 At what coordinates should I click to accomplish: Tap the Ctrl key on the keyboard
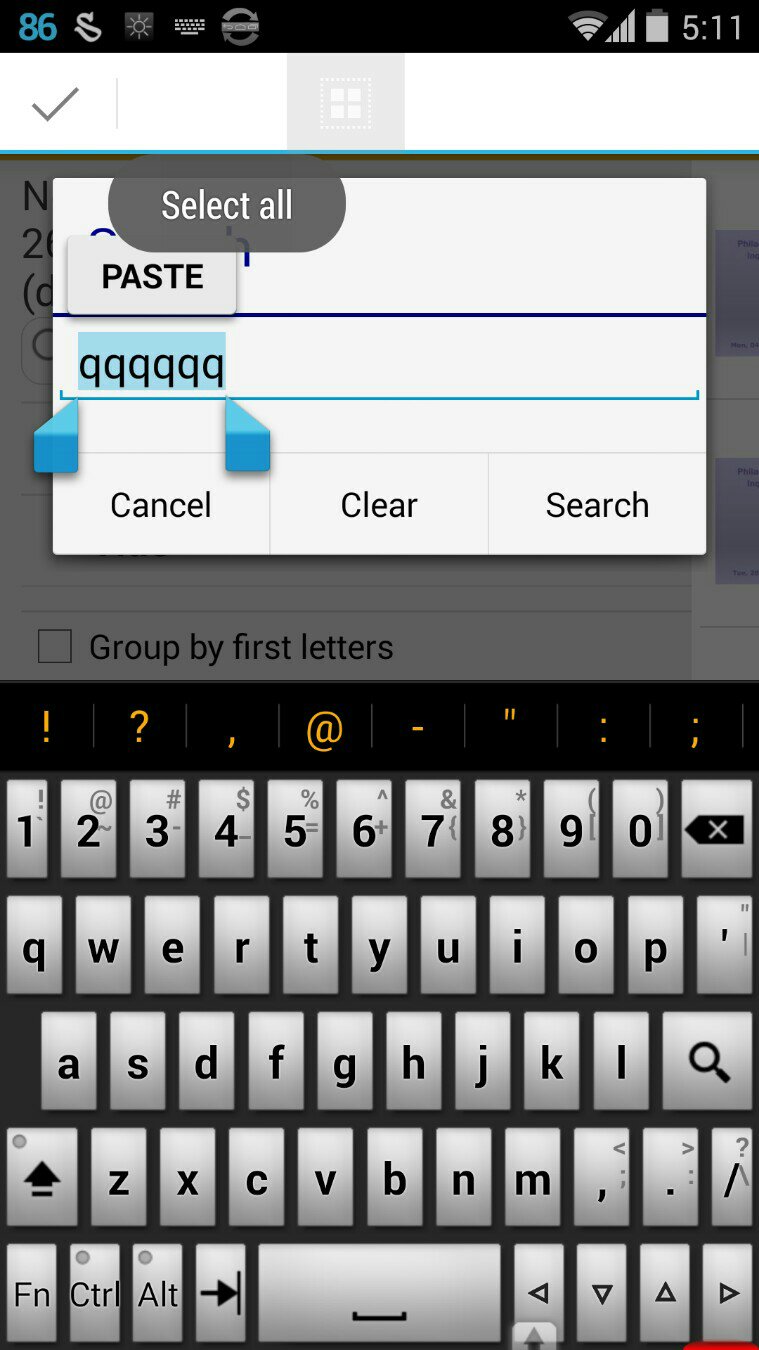[95, 1294]
